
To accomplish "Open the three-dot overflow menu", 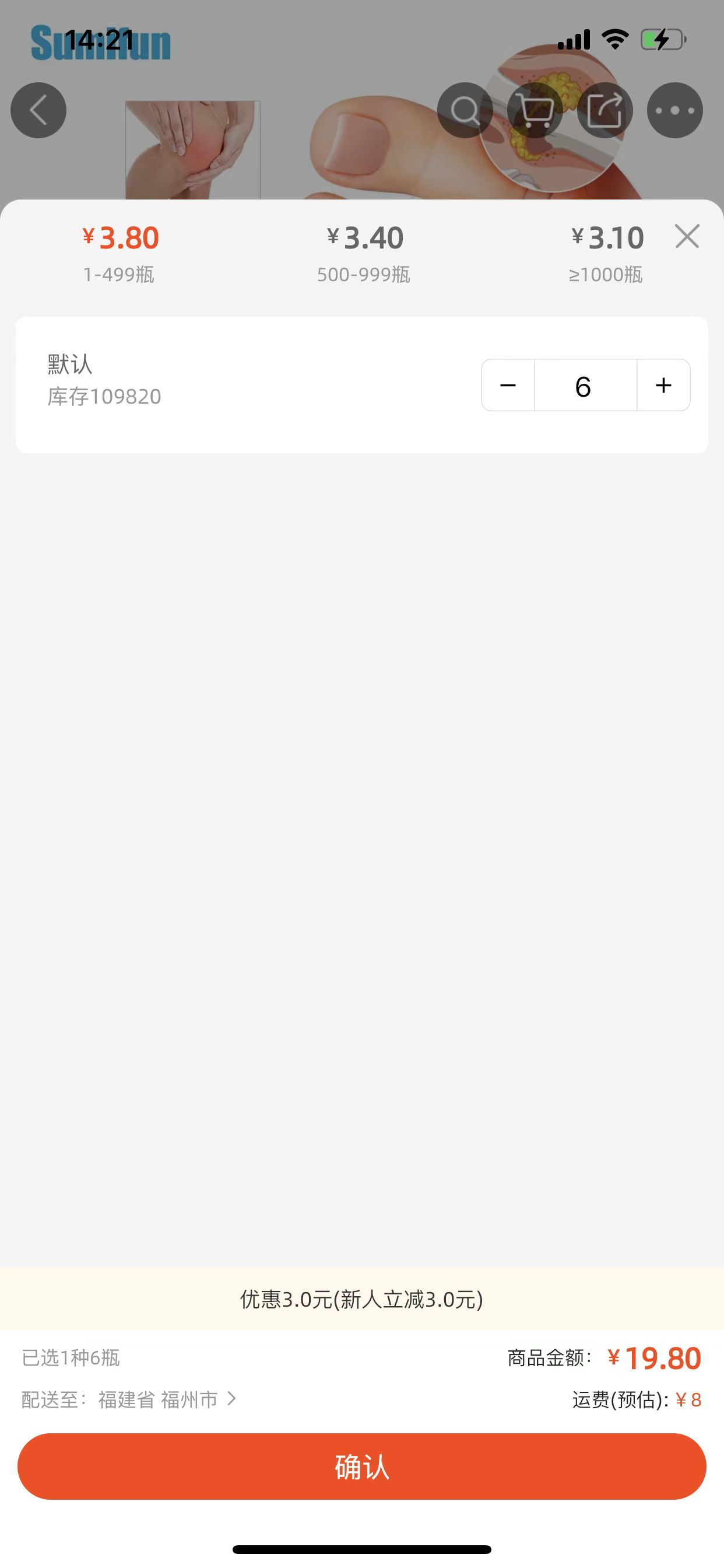I will [x=674, y=110].
